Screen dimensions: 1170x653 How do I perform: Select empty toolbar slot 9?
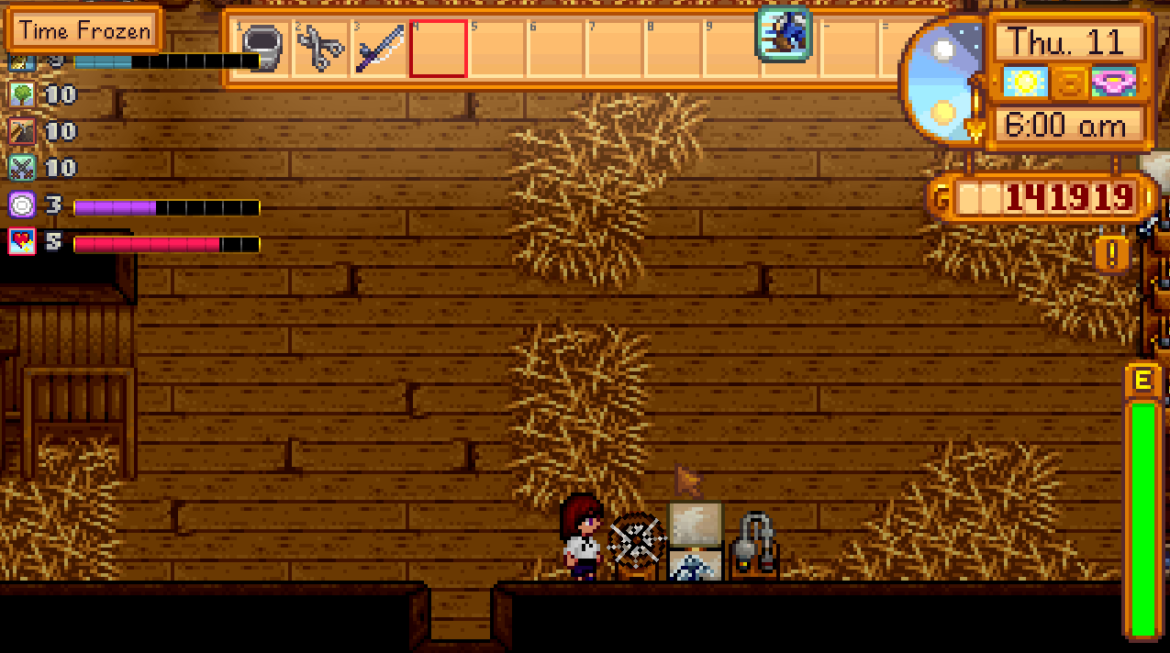[732, 48]
